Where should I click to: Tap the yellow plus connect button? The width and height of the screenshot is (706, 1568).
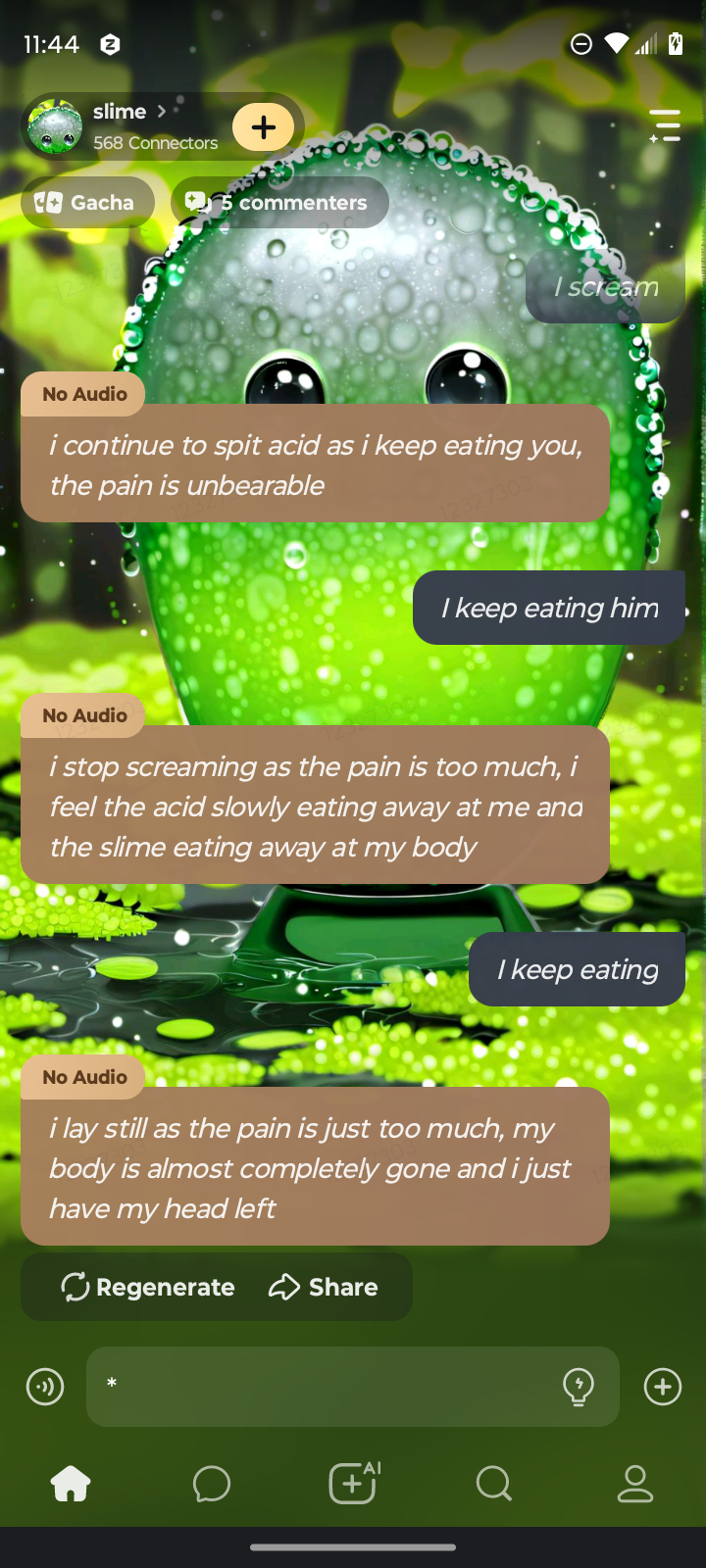[x=263, y=127]
